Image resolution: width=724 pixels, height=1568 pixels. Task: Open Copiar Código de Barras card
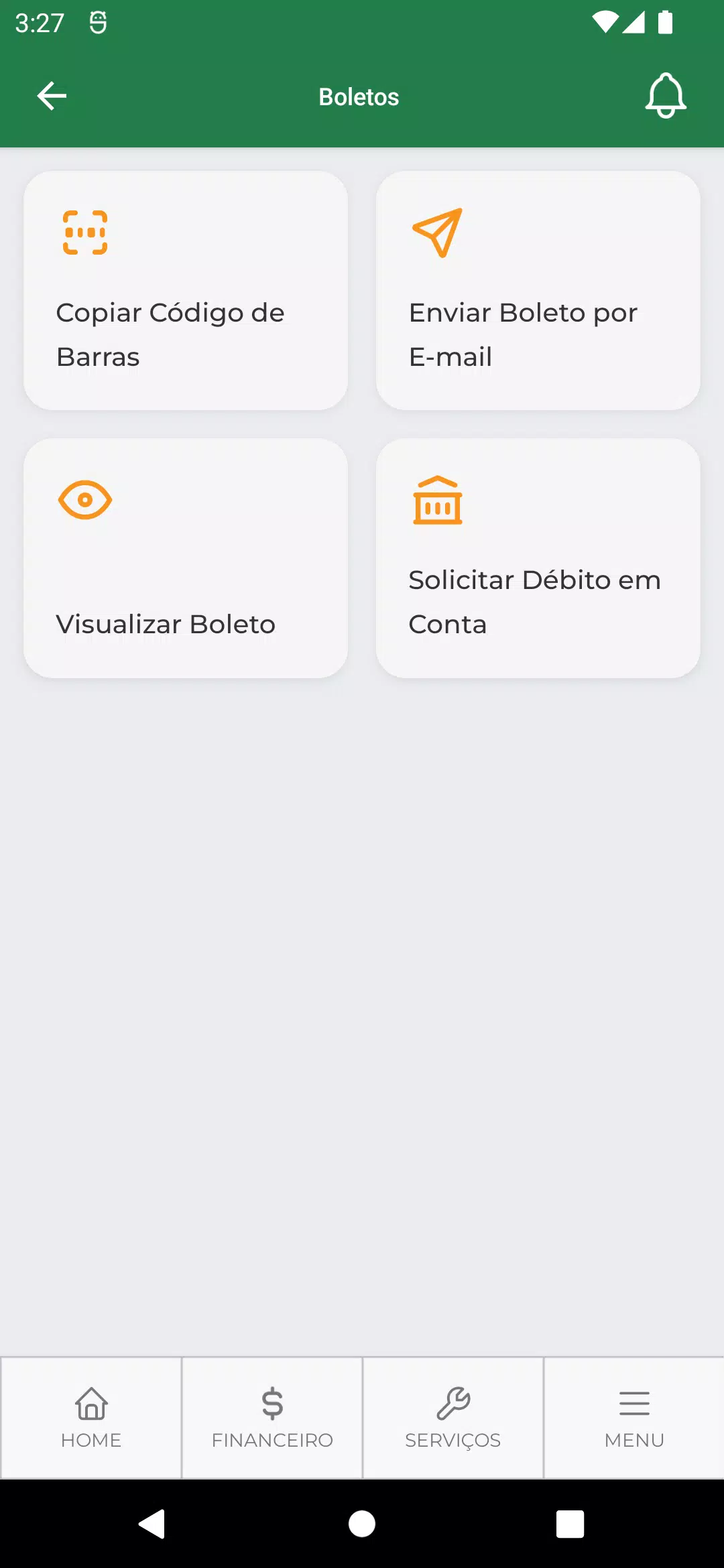pyautogui.click(x=186, y=290)
